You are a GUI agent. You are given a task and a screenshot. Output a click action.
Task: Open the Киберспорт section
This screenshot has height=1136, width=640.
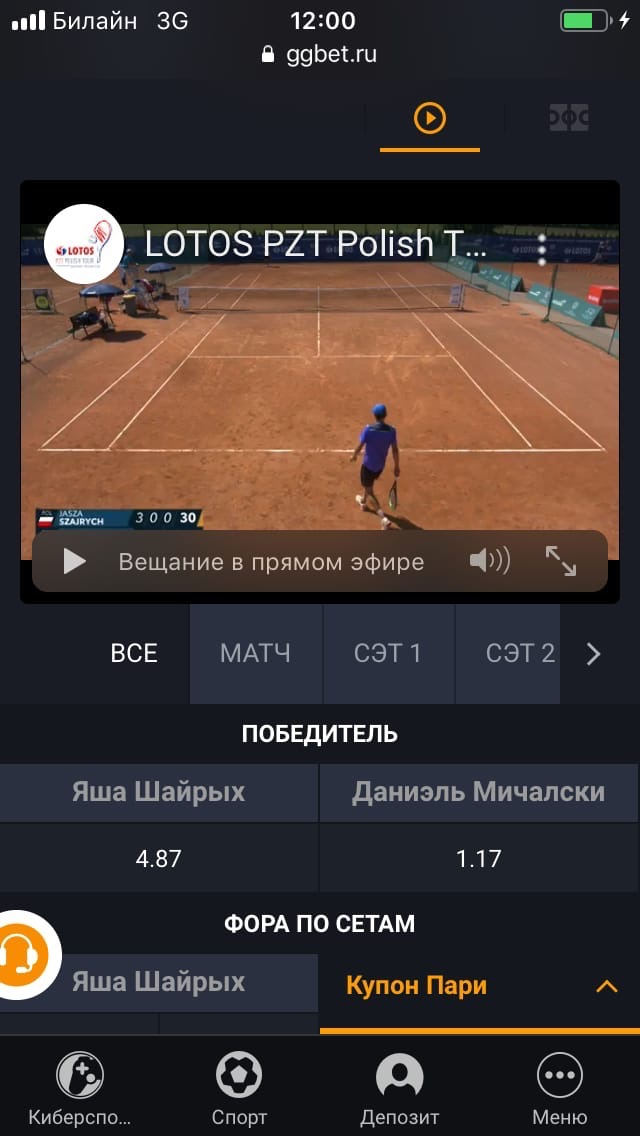pyautogui.click(x=80, y=1088)
